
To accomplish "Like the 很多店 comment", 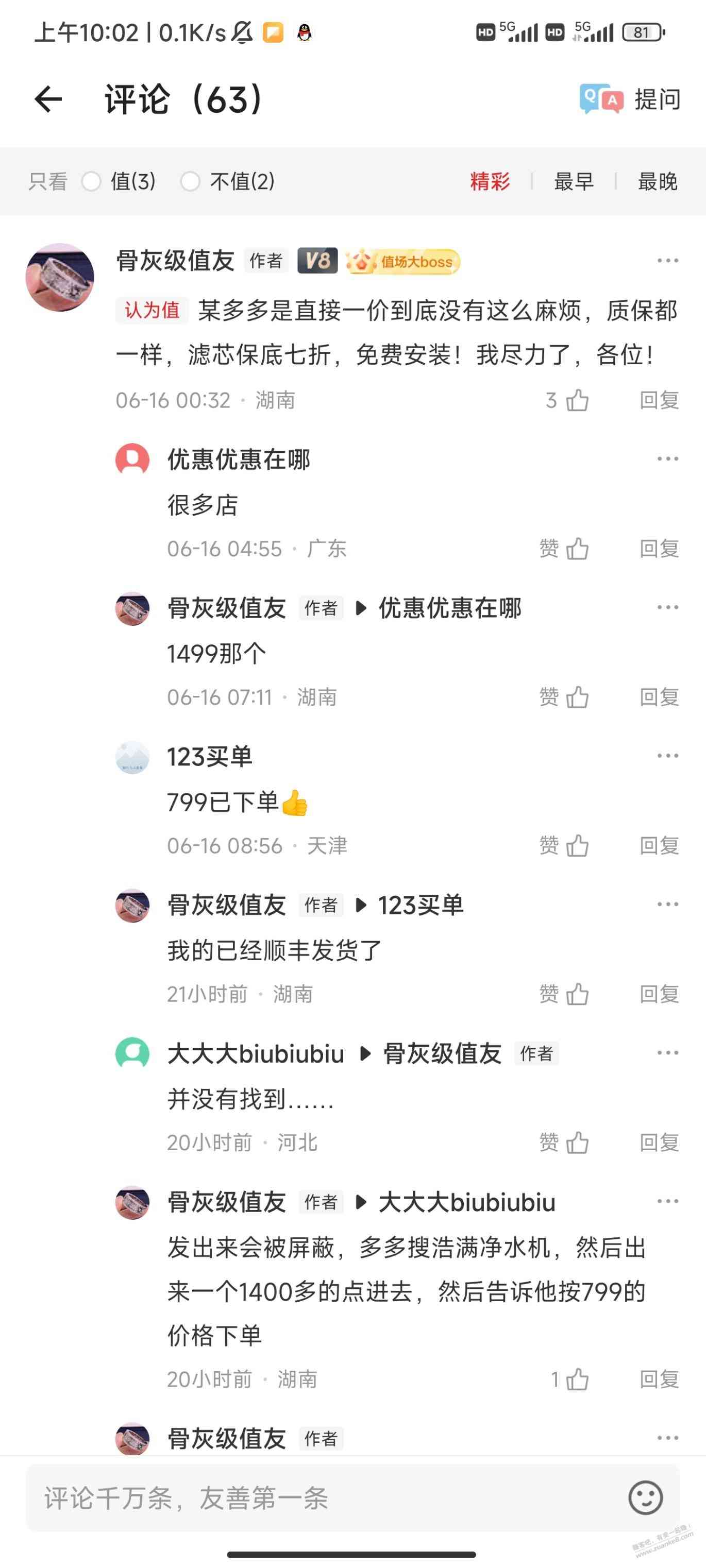I will (576, 549).
